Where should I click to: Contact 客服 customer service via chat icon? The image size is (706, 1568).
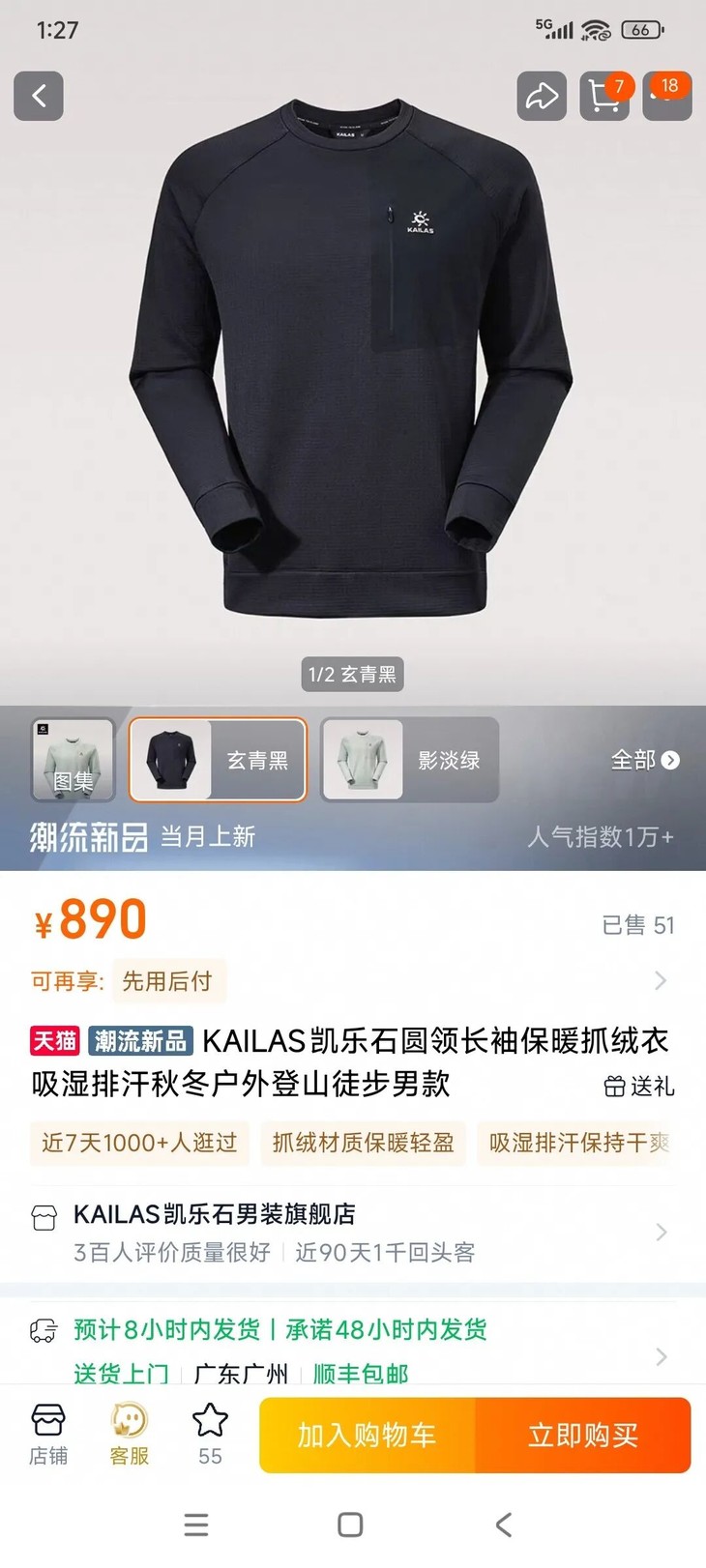[130, 1435]
